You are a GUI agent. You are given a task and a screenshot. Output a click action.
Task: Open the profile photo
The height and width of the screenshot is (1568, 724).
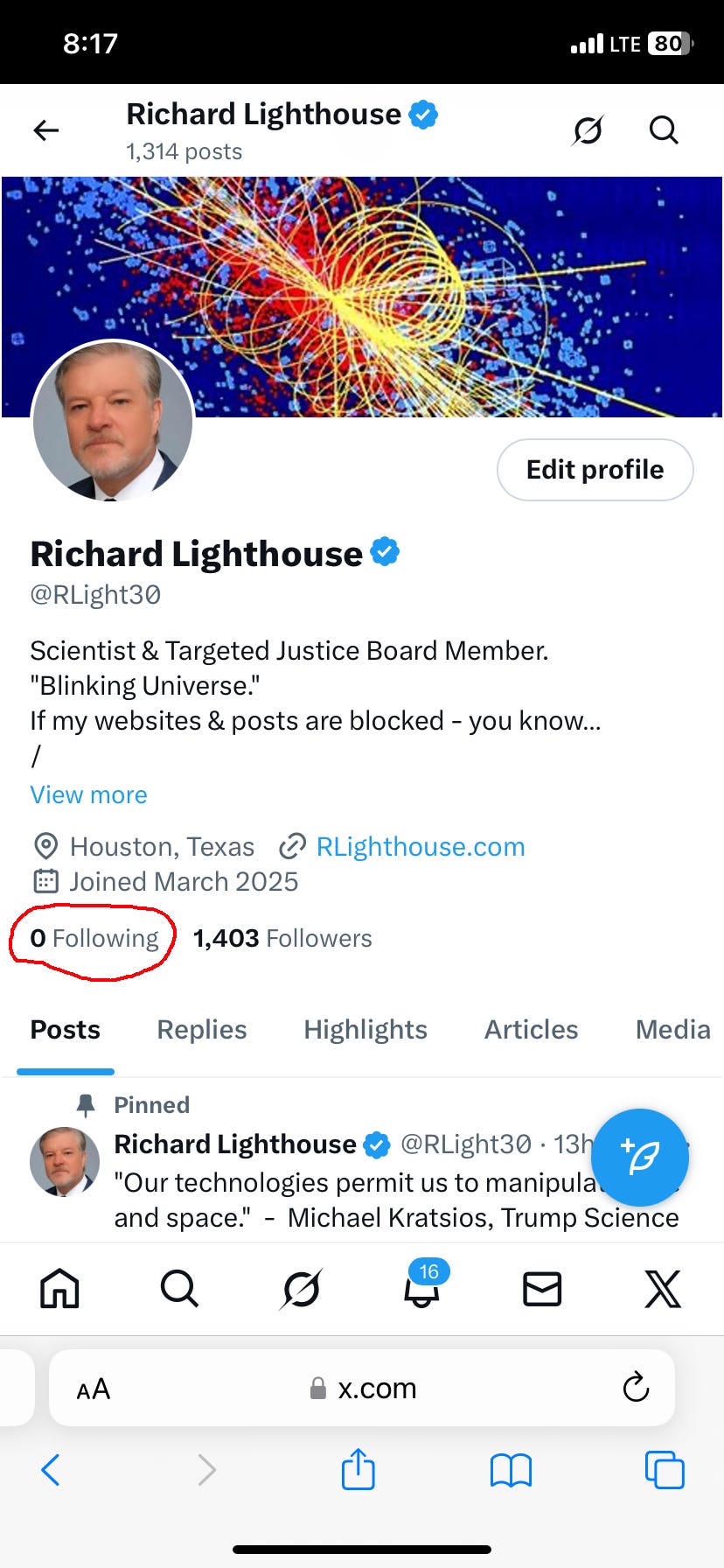[113, 422]
